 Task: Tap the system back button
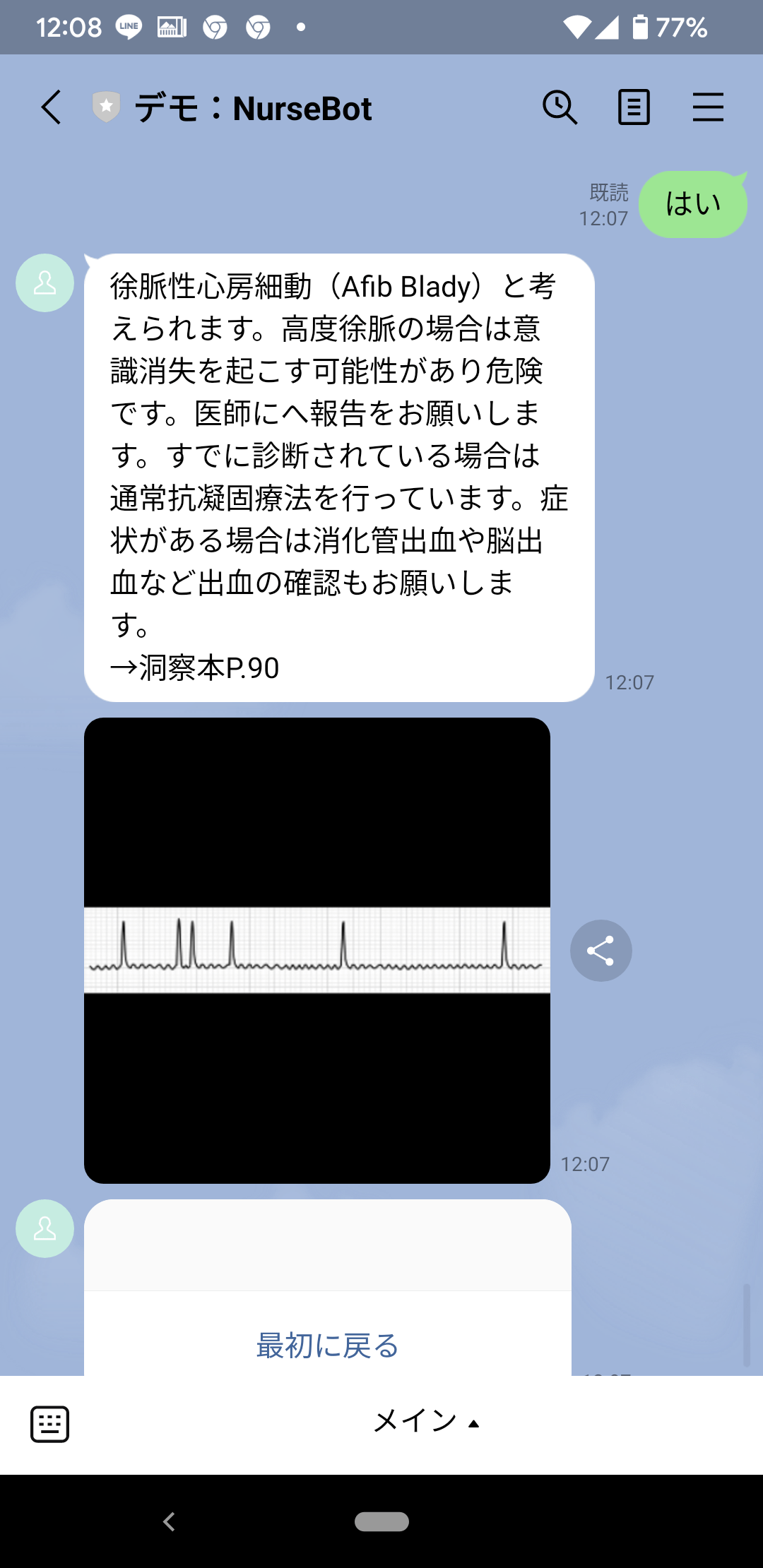169,1521
